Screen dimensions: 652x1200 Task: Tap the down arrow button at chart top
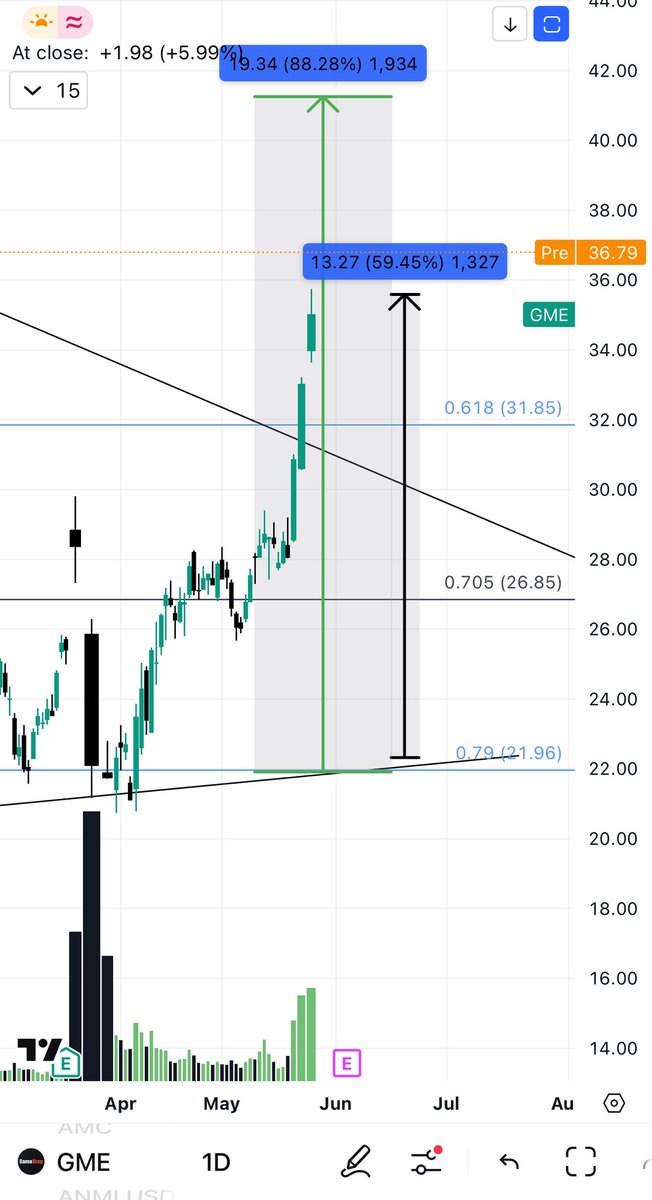(510, 25)
